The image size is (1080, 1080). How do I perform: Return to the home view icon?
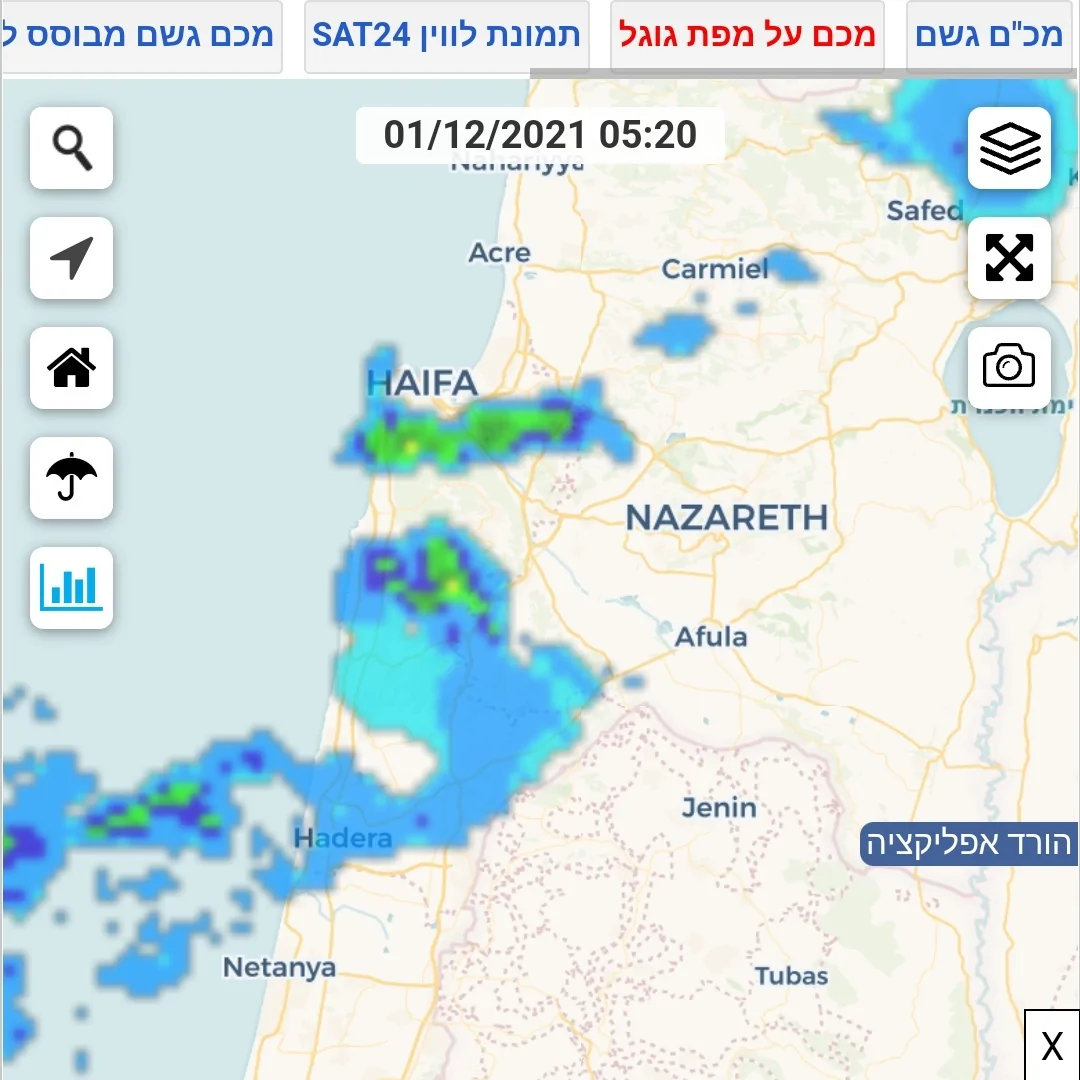tap(72, 368)
